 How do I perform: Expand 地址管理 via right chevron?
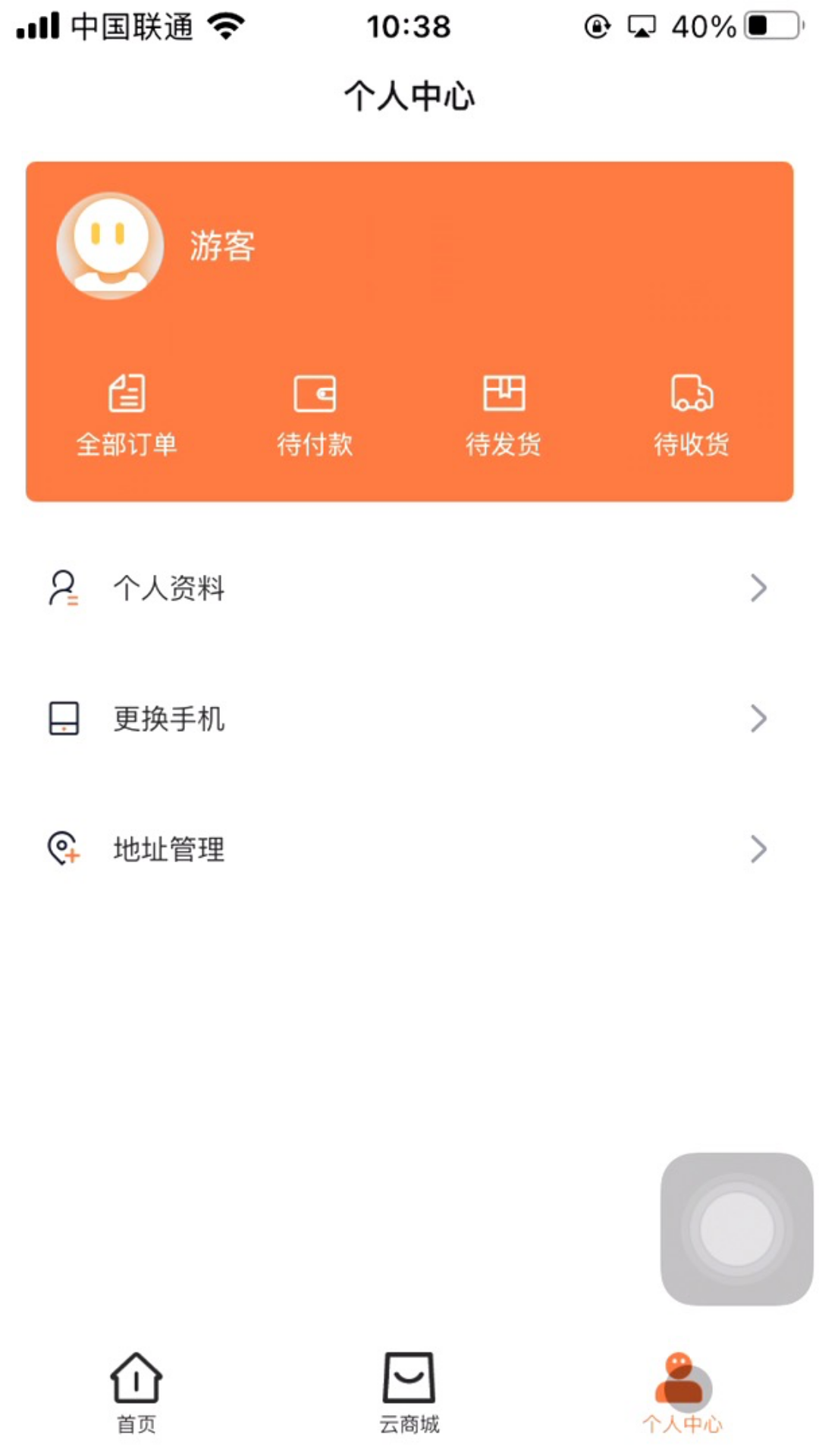(x=758, y=849)
